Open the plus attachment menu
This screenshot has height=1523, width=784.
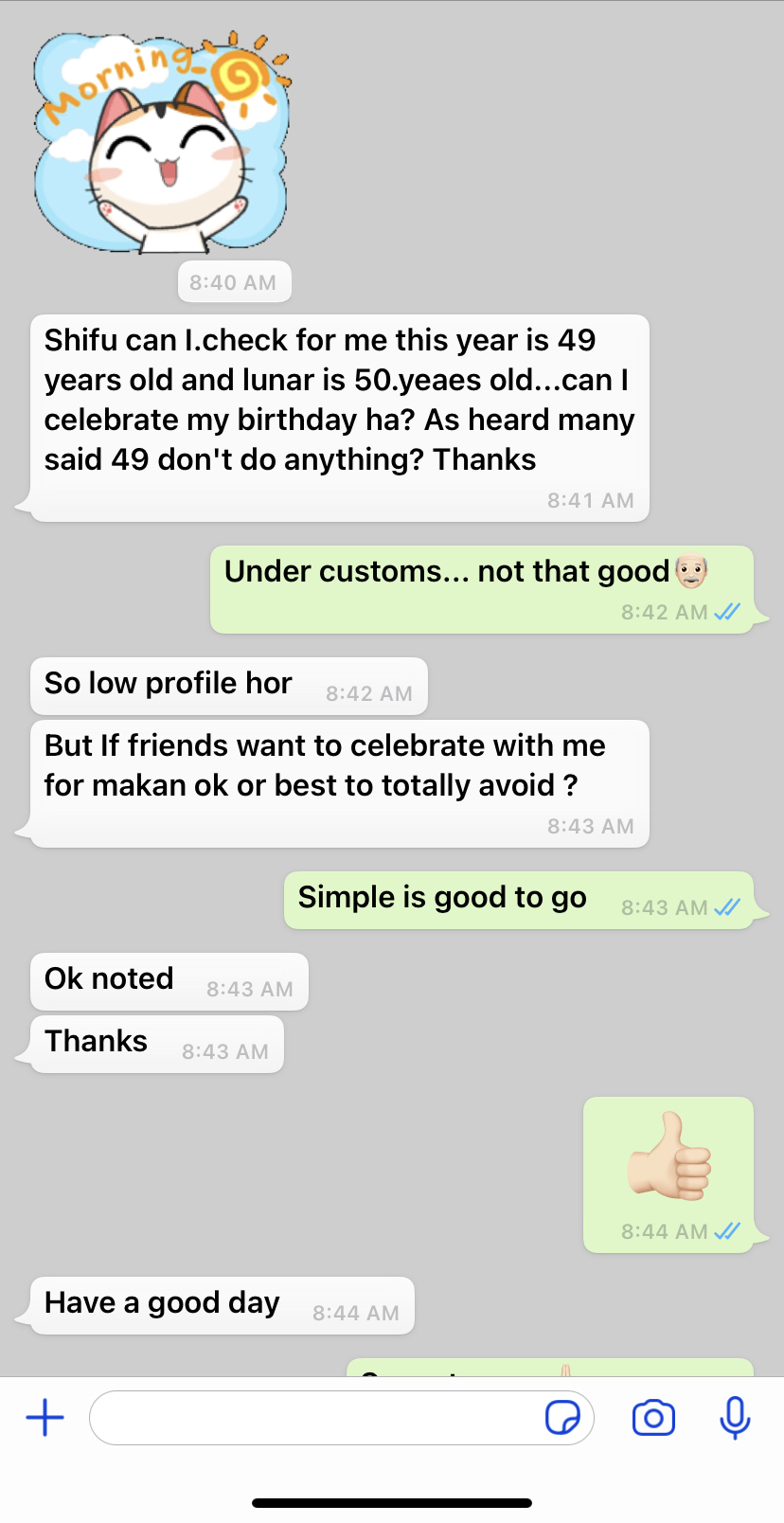click(x=45, y=1418)
